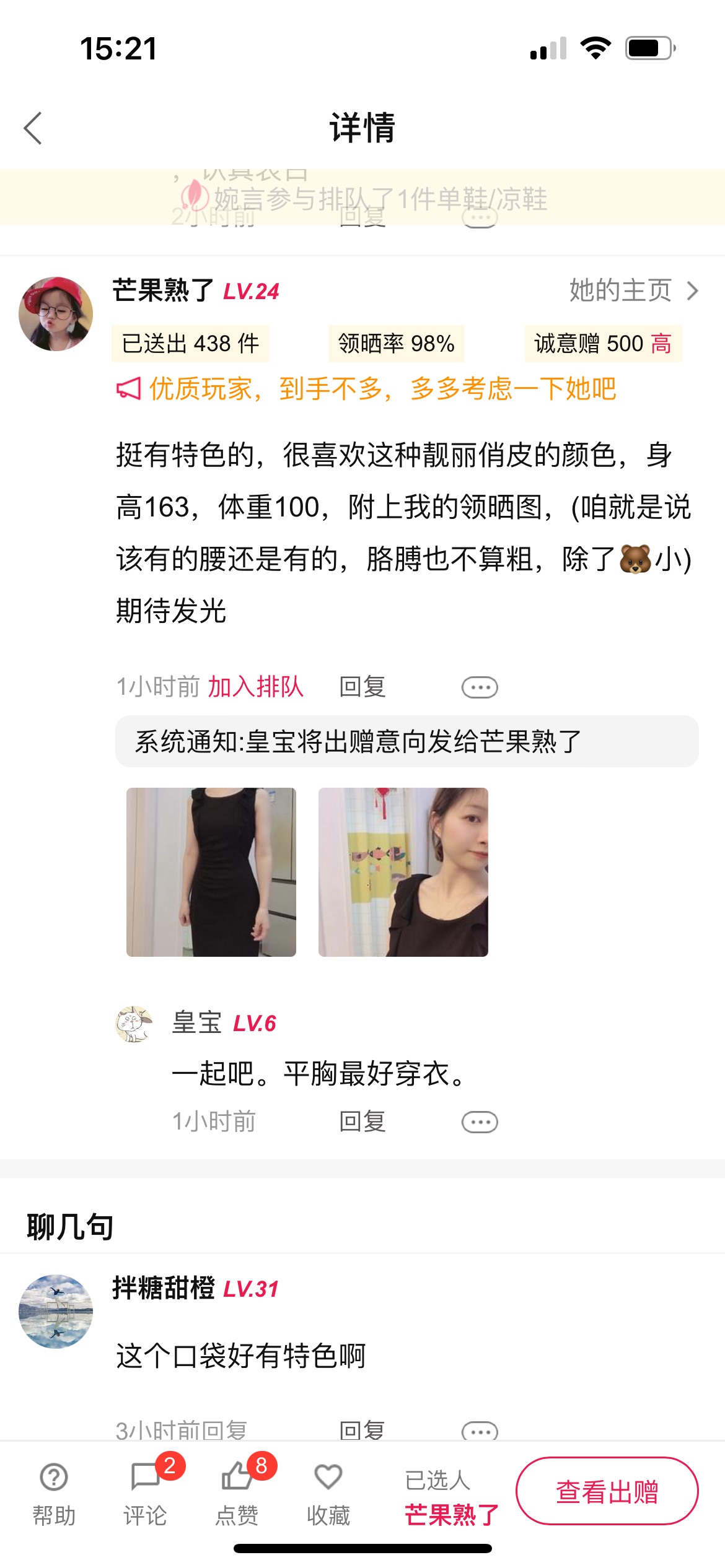Go back from the 详情 page

coord(33,128)
